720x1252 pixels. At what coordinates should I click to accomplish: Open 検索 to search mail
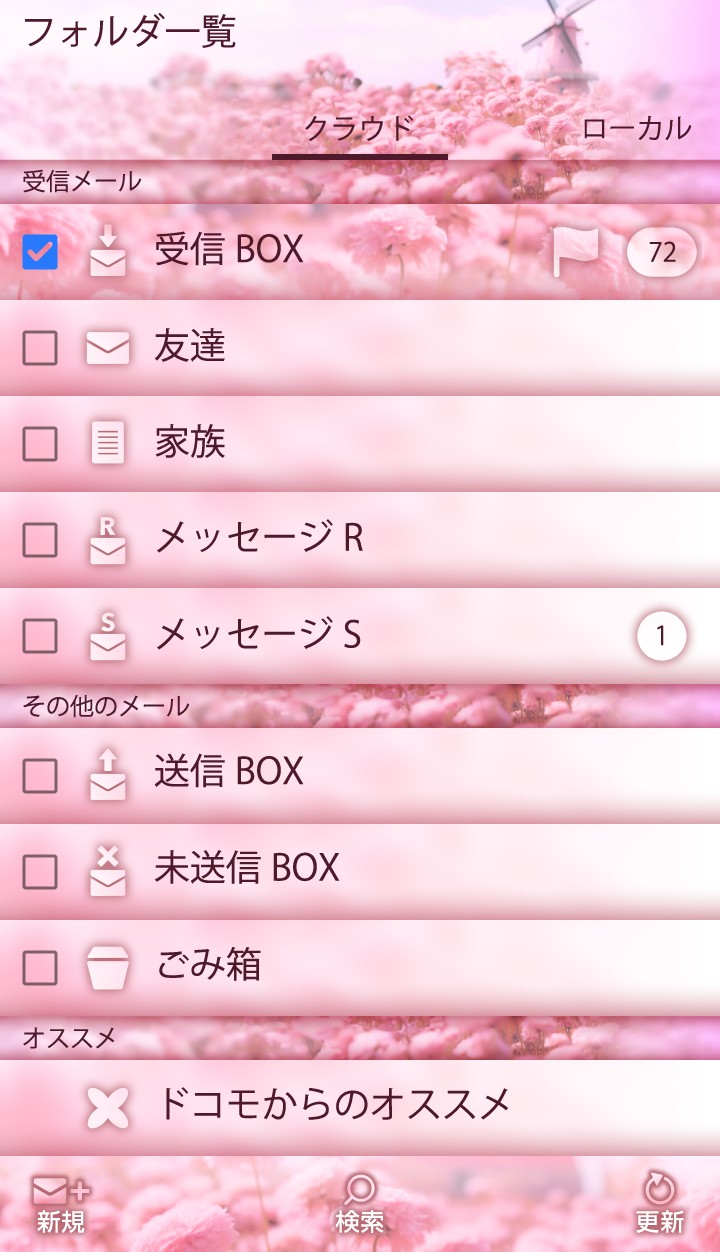[360, 1204]
